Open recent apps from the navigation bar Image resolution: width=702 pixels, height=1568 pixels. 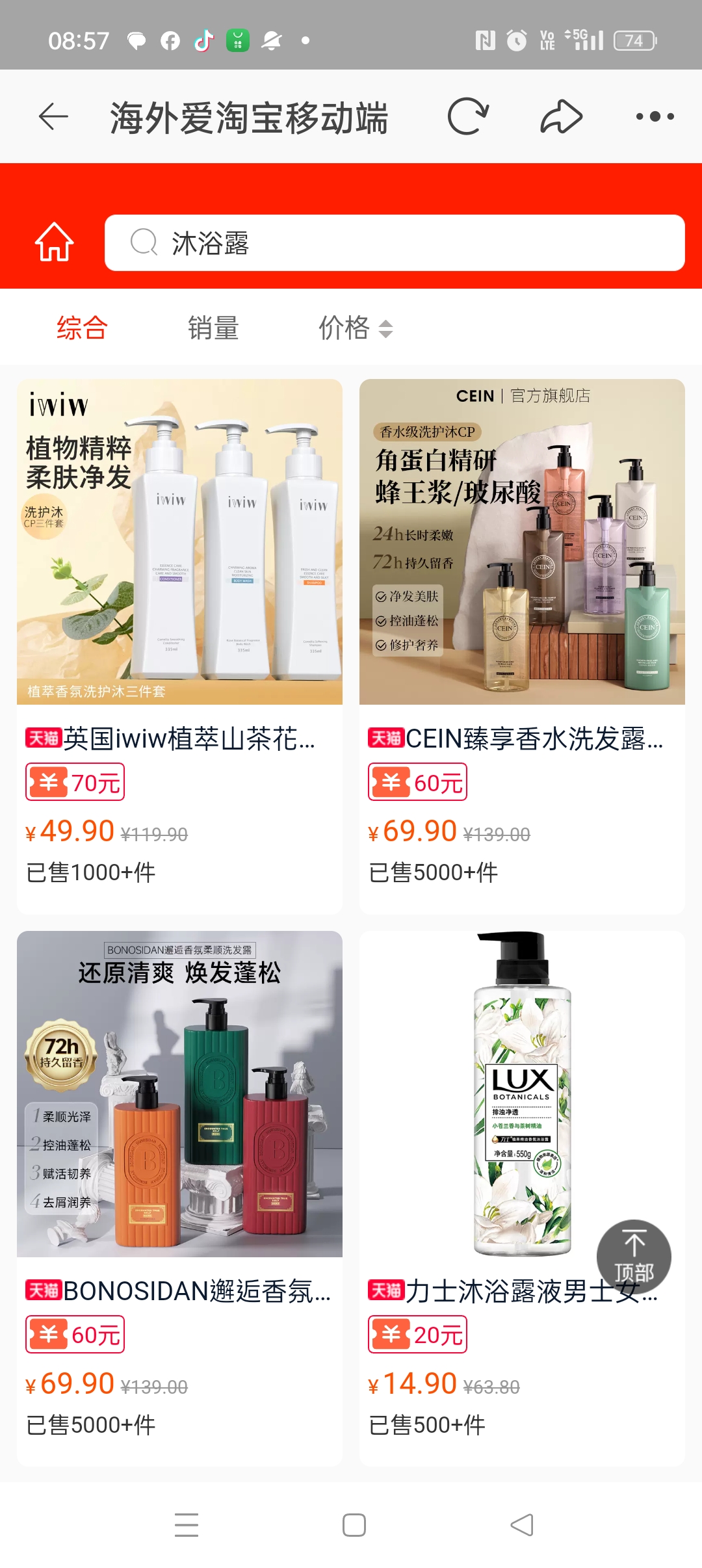(x=187, y=1525)
